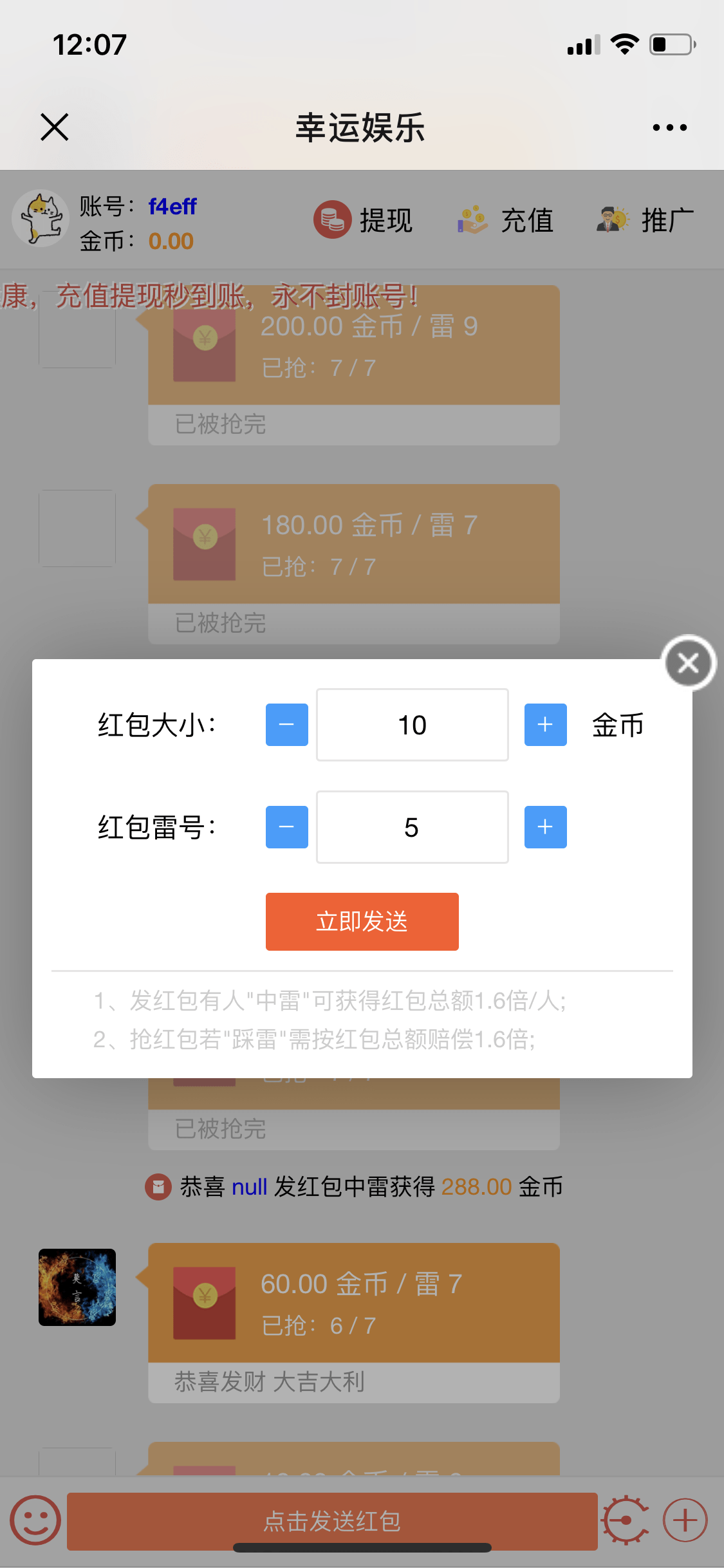The image size is (724, 1568).
Task: Open the emoji smiley picker
Action: (x=35, y=1520)
